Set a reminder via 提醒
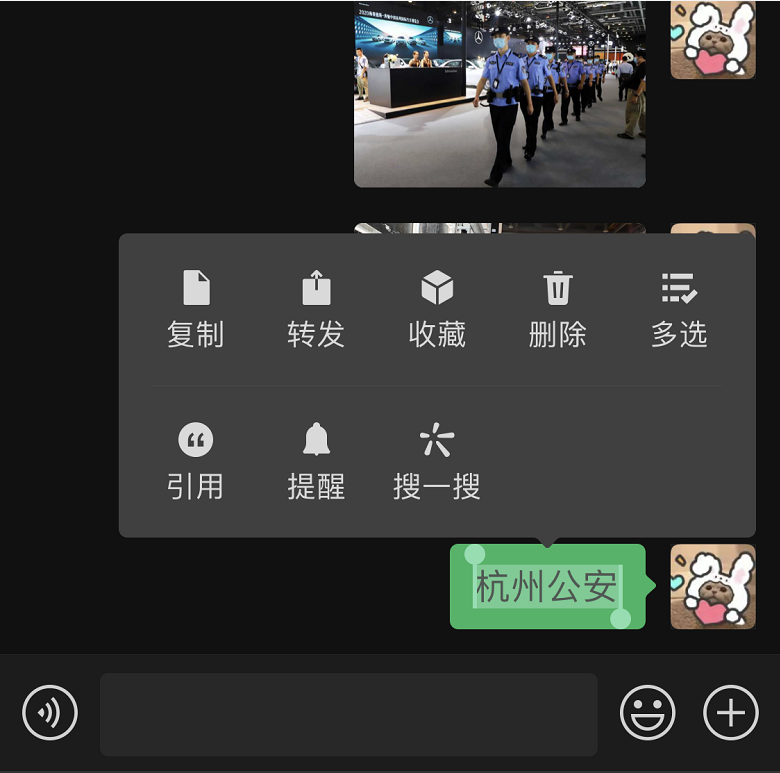Viewport: 780px width, 773px height. coord(316,461)
